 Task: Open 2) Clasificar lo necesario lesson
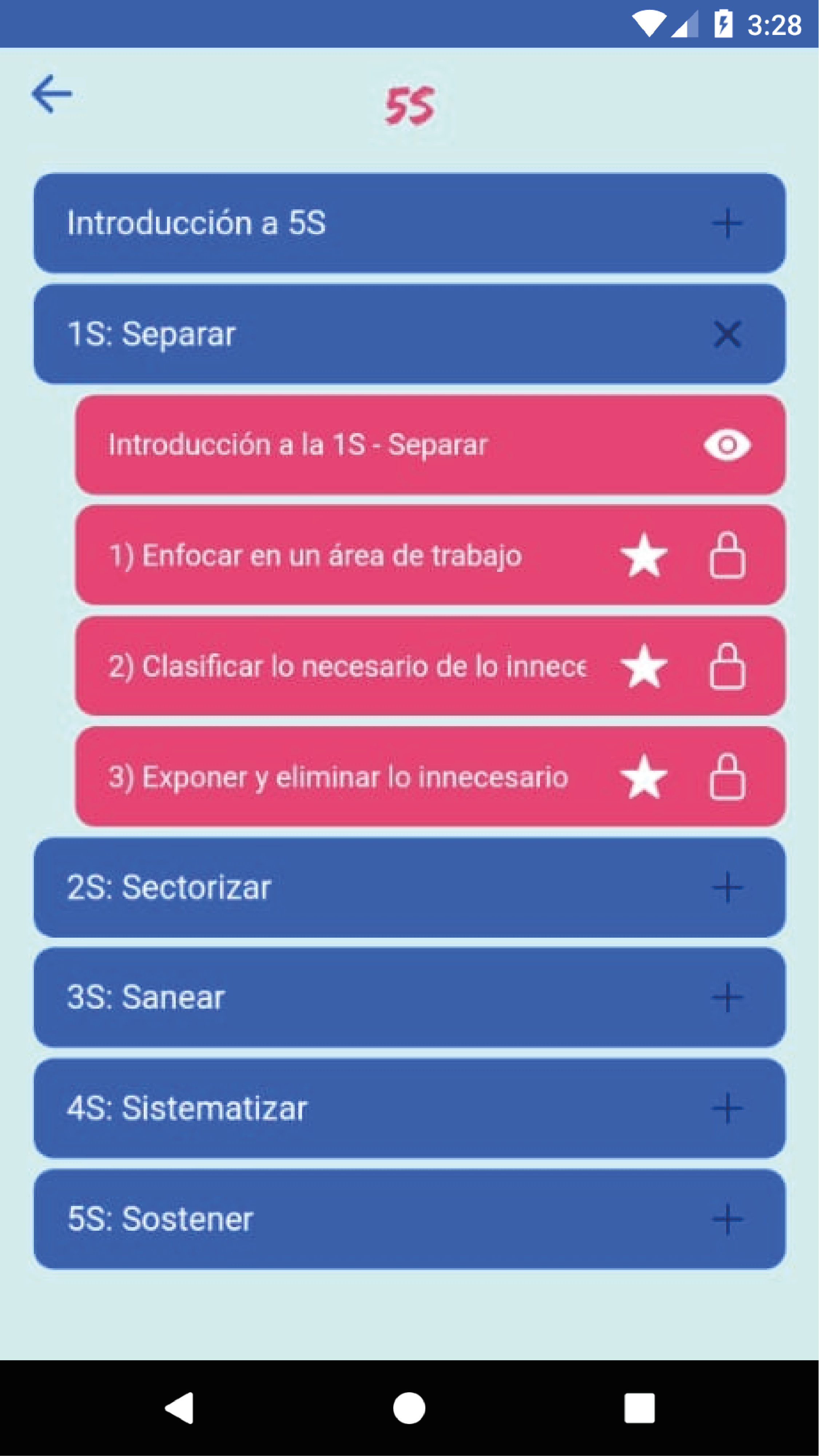click(x=430, y=666)
